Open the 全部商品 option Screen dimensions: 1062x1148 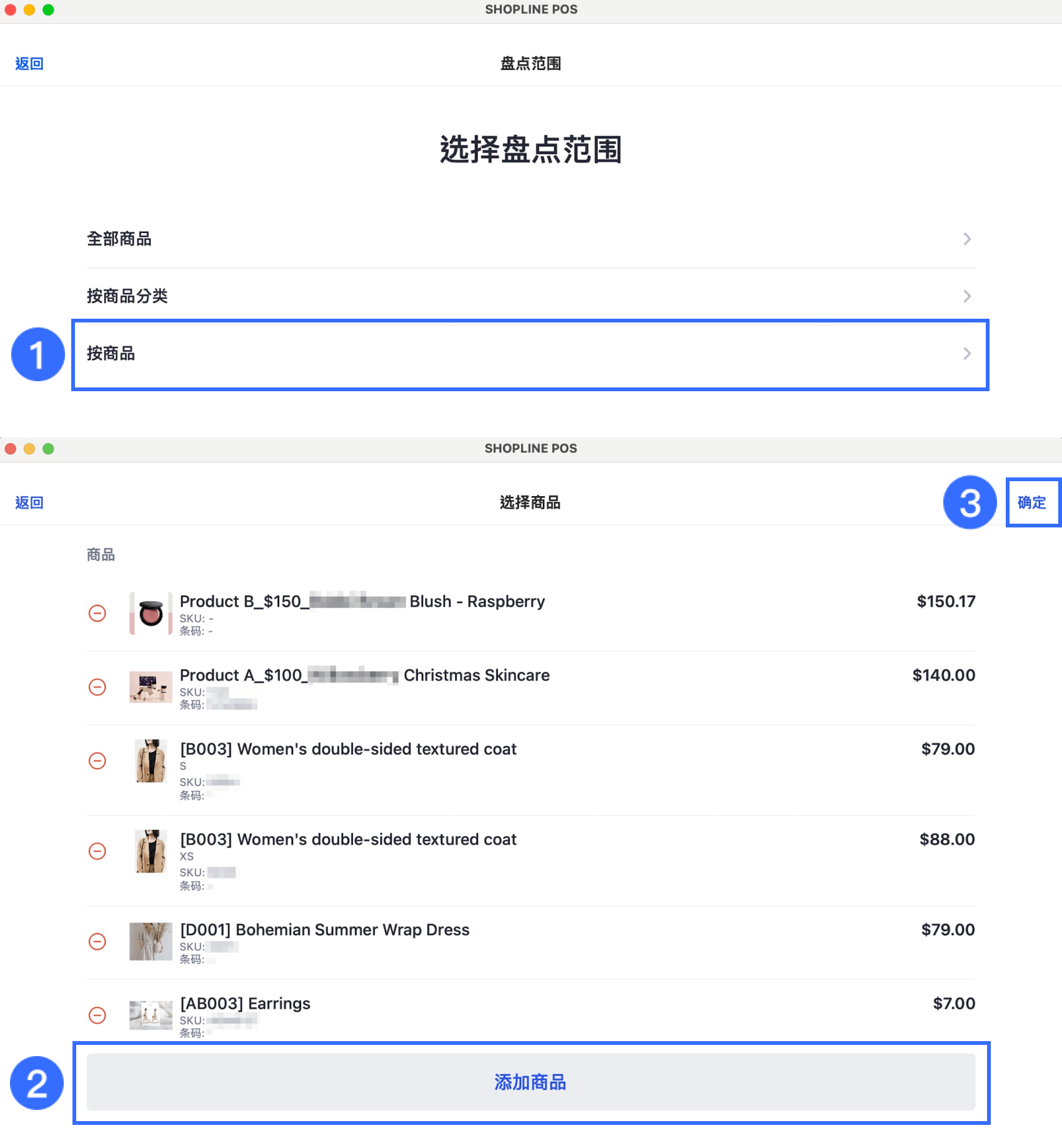point(530,239)
